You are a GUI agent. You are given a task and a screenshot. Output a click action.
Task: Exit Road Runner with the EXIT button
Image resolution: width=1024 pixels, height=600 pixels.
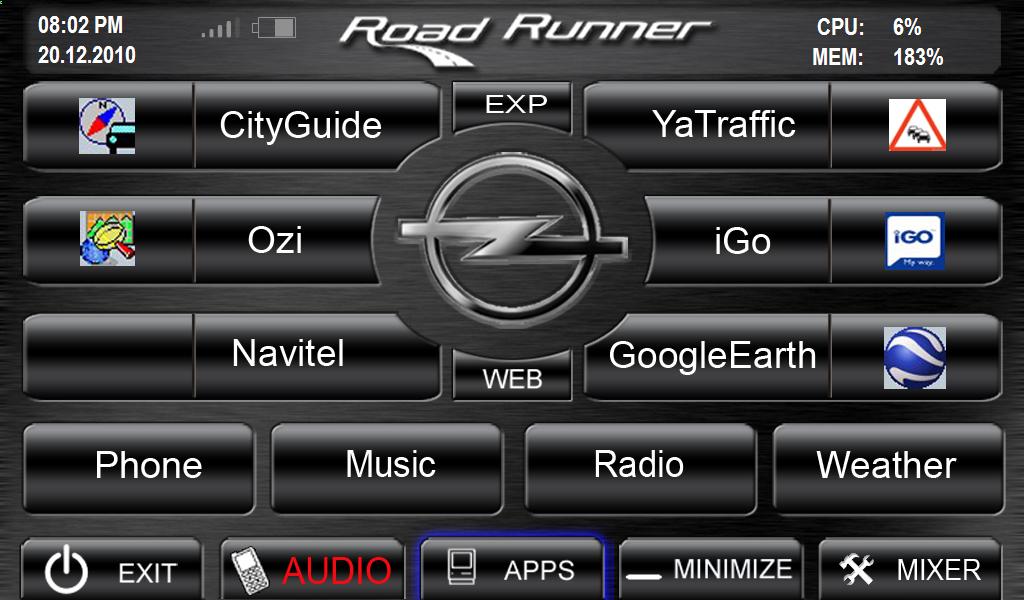pyautogui.click(x=111, y=572)
